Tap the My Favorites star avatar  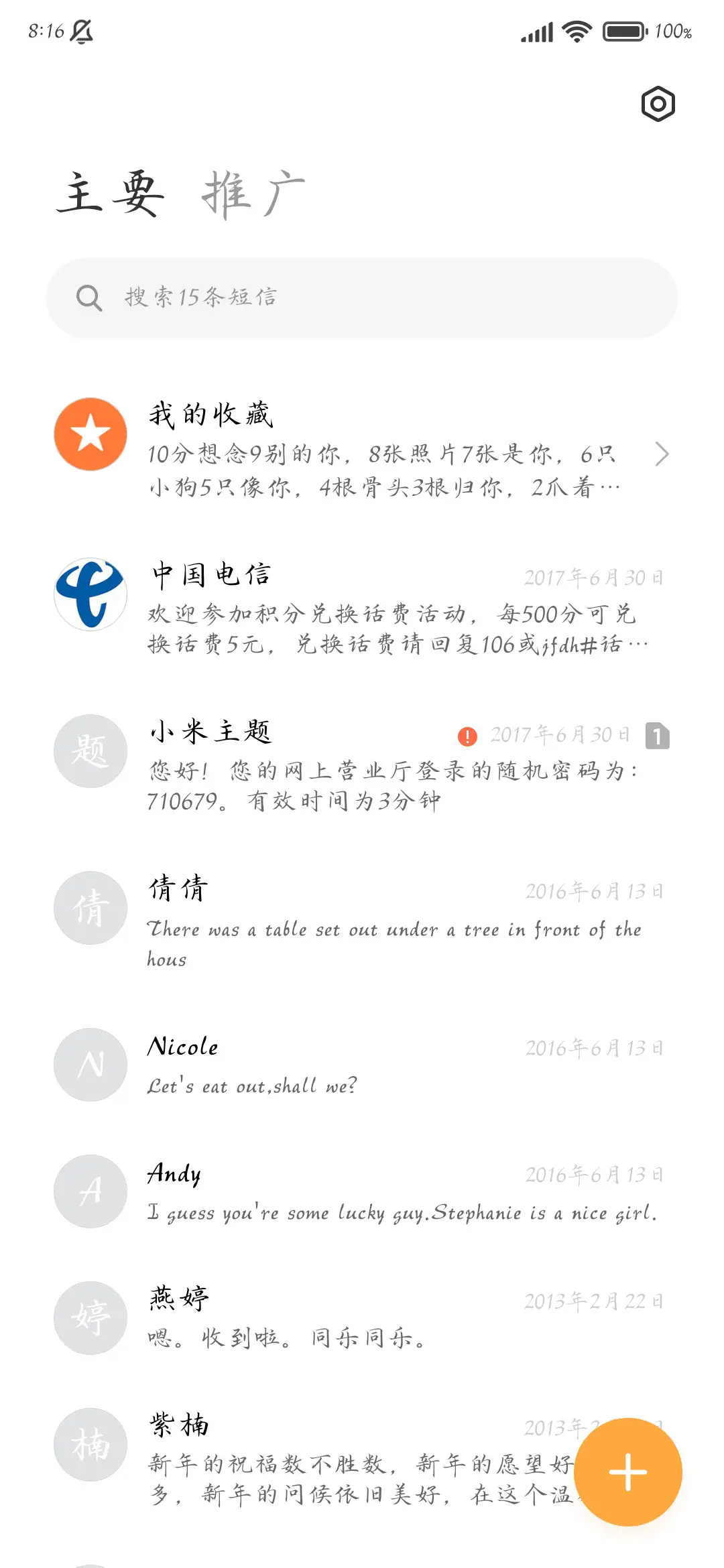coord(90,433)
